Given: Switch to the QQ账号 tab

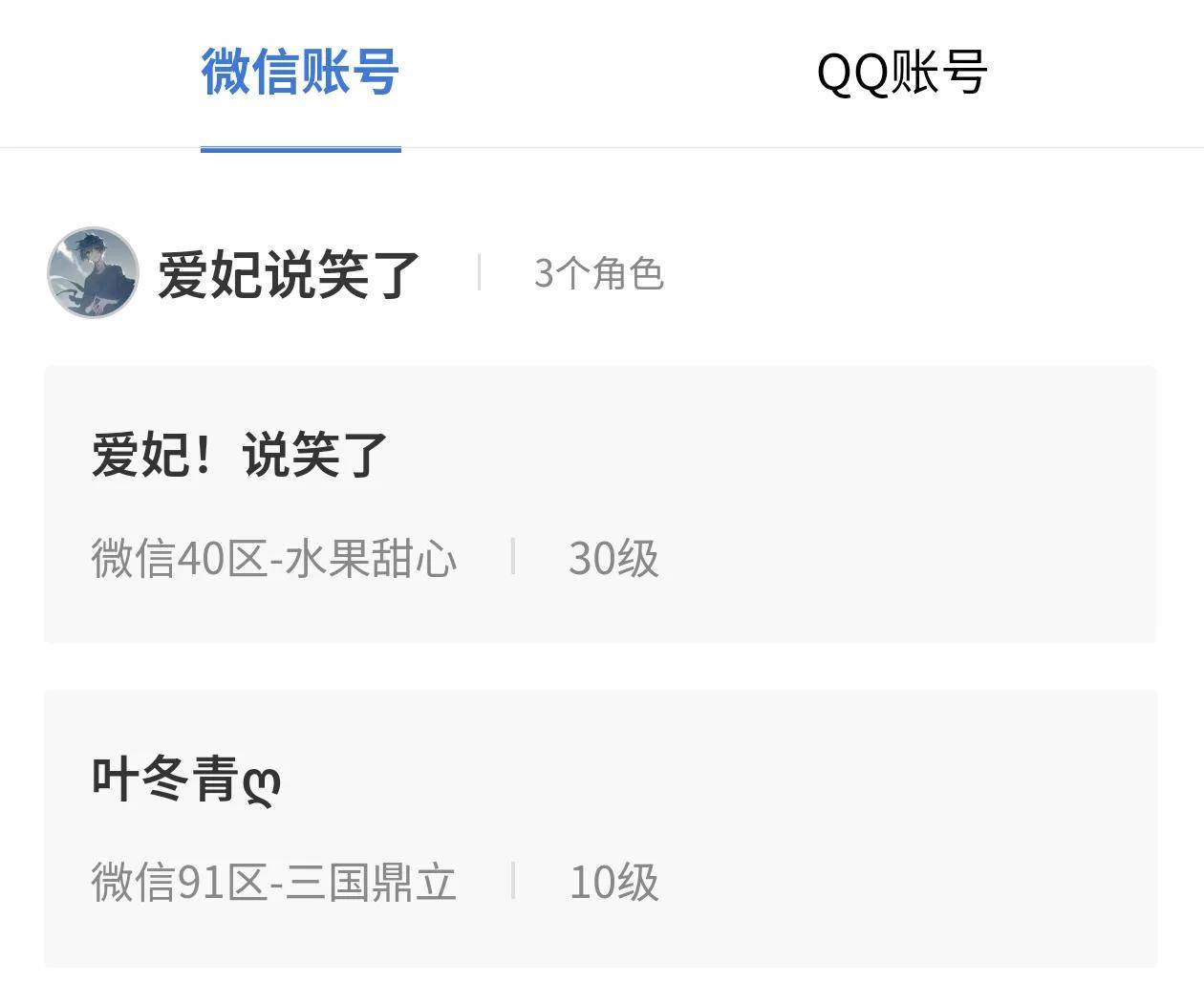Looking at the screenshot, I should (901, 73).
